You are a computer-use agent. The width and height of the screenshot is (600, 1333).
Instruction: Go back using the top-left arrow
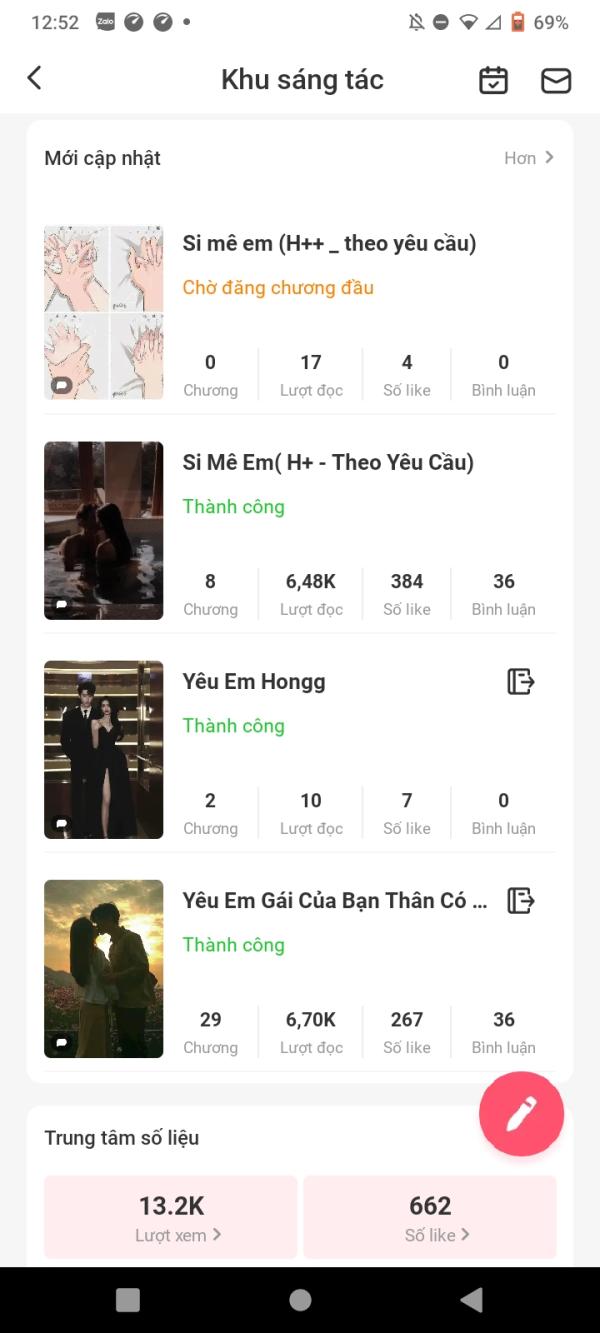pos(34,79)
